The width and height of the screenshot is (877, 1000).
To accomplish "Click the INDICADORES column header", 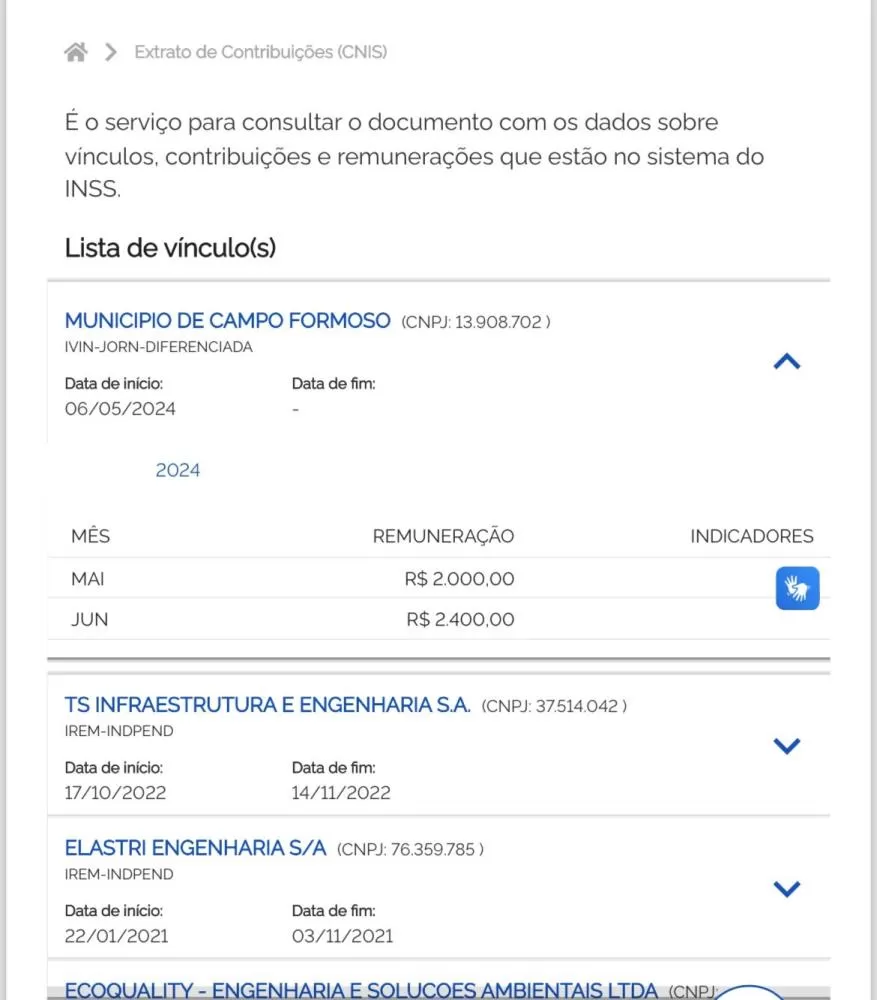I will (751, 536).
